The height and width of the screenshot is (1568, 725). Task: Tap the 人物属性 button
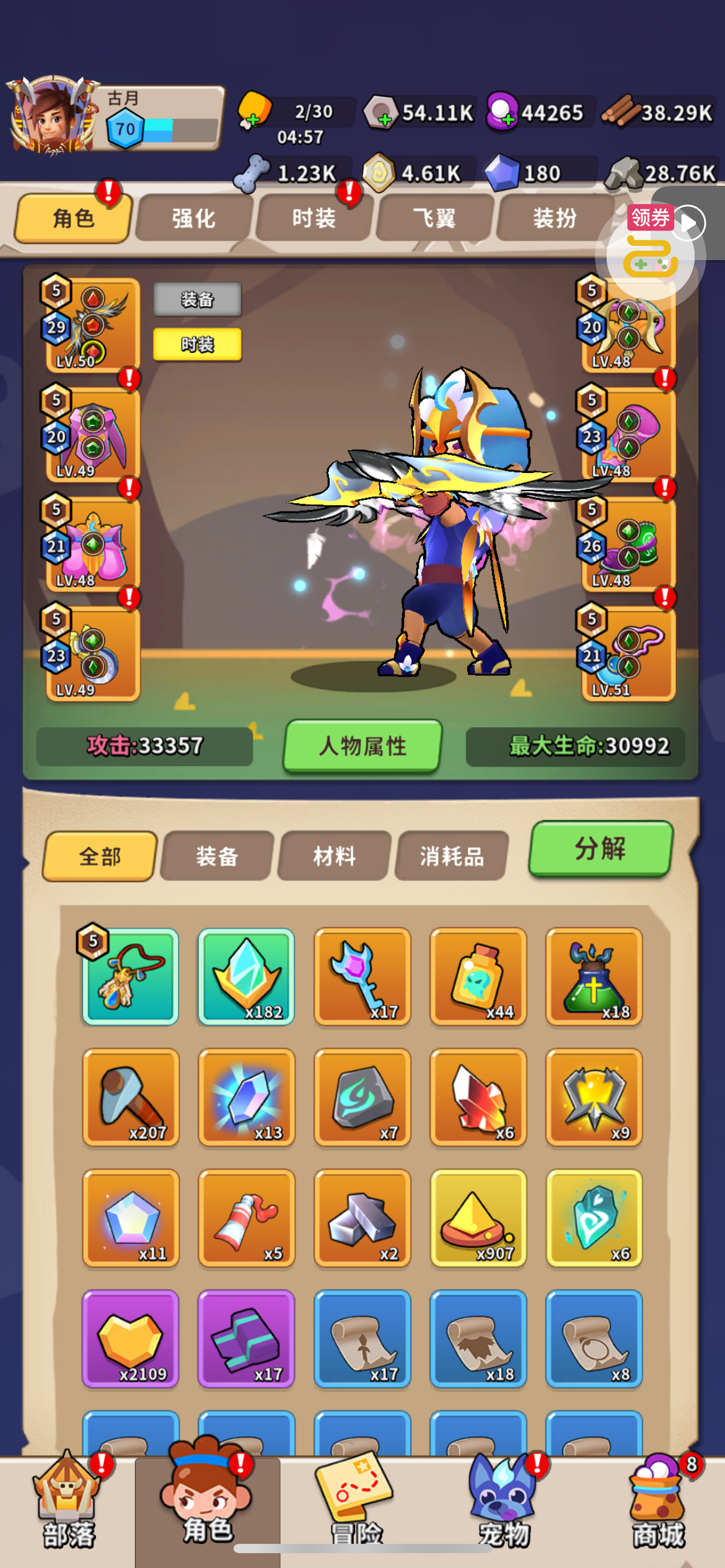(x=362, y=746)
